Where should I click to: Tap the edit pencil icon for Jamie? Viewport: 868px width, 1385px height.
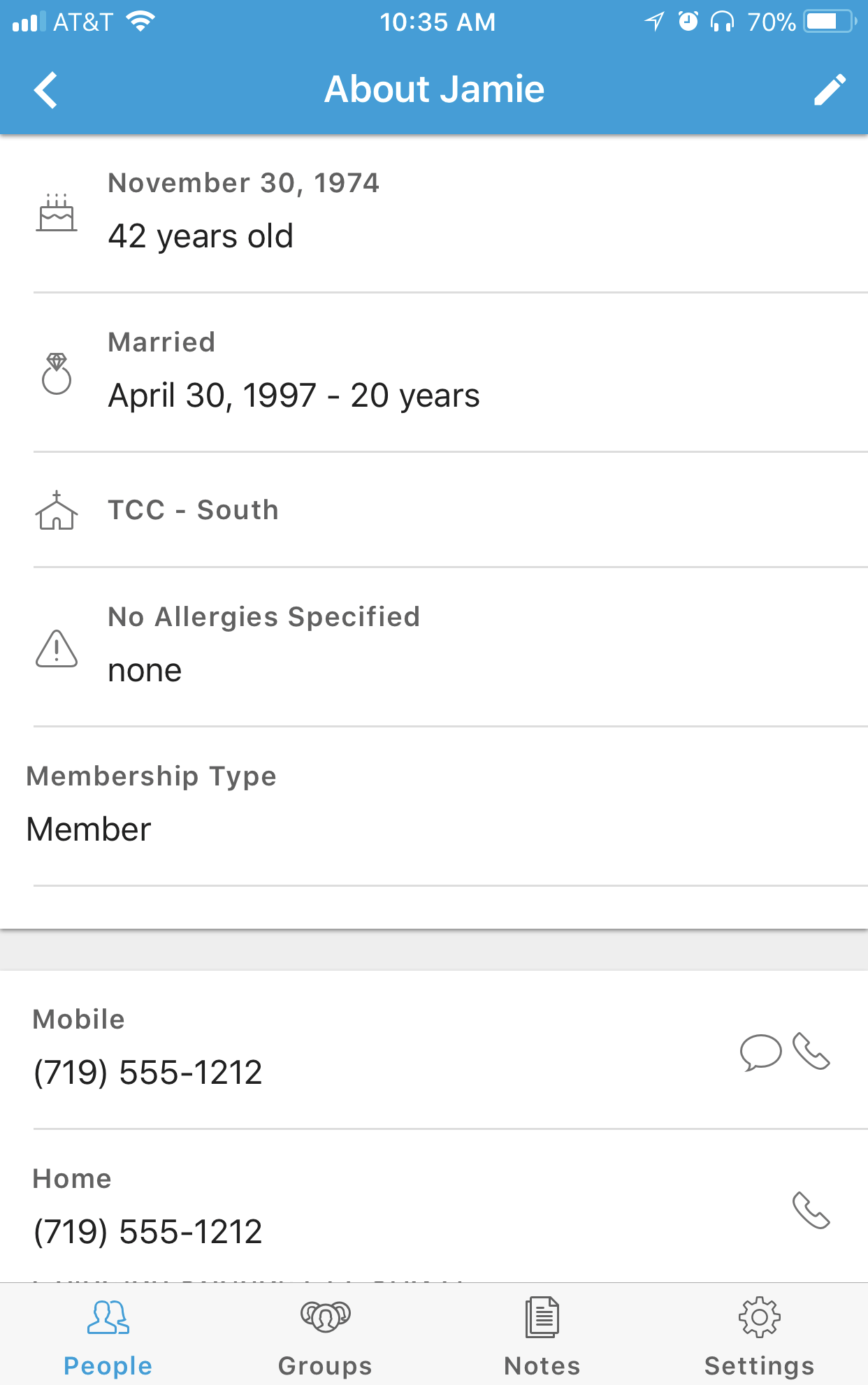pos(829,89)
